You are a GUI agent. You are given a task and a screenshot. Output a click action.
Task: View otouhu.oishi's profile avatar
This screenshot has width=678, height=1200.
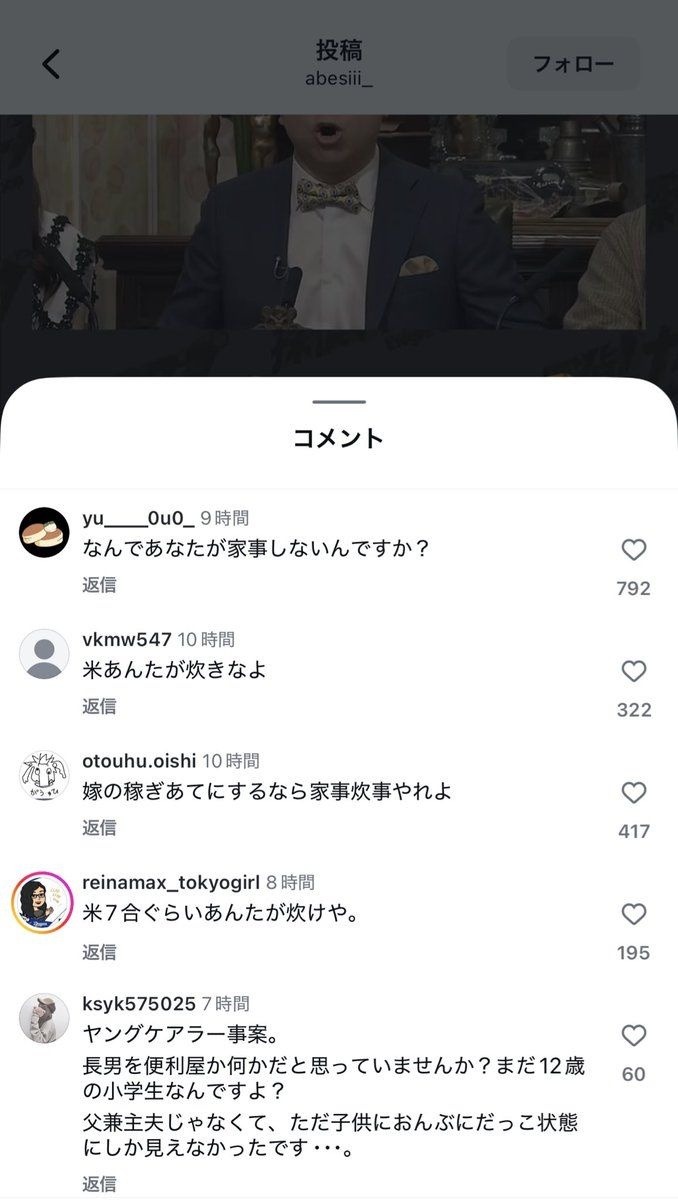click(x=44, y=776)
